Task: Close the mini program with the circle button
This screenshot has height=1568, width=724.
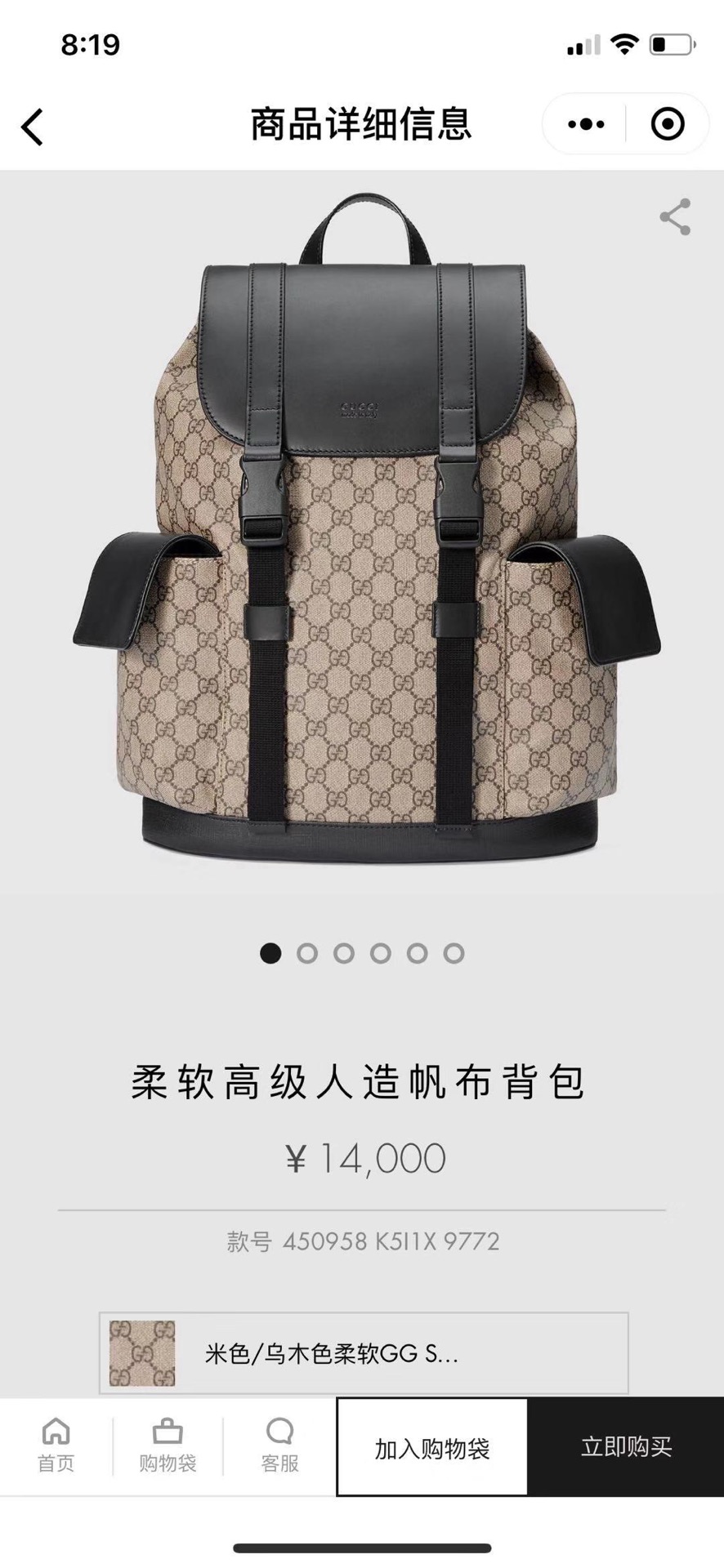Action: 667,125
